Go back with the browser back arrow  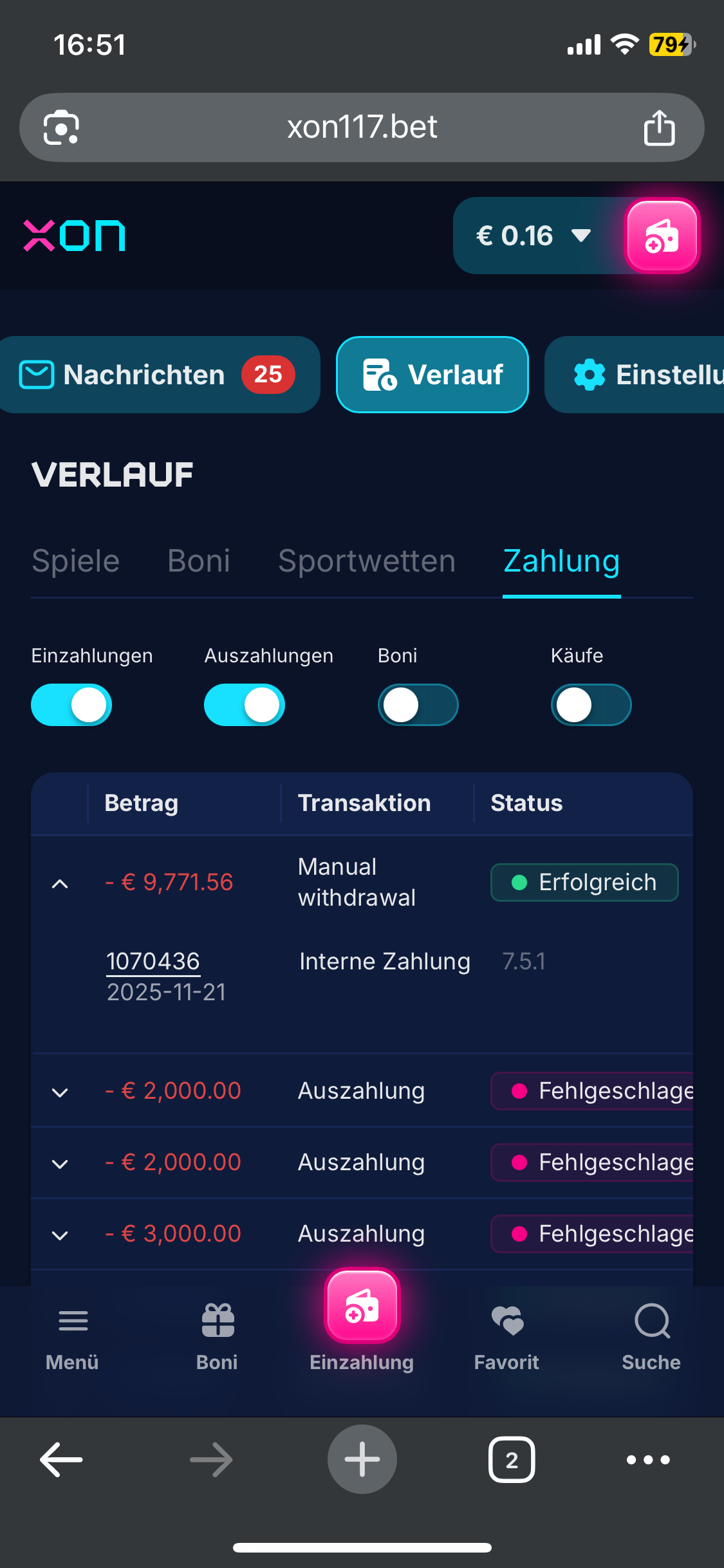point(61,1459)
